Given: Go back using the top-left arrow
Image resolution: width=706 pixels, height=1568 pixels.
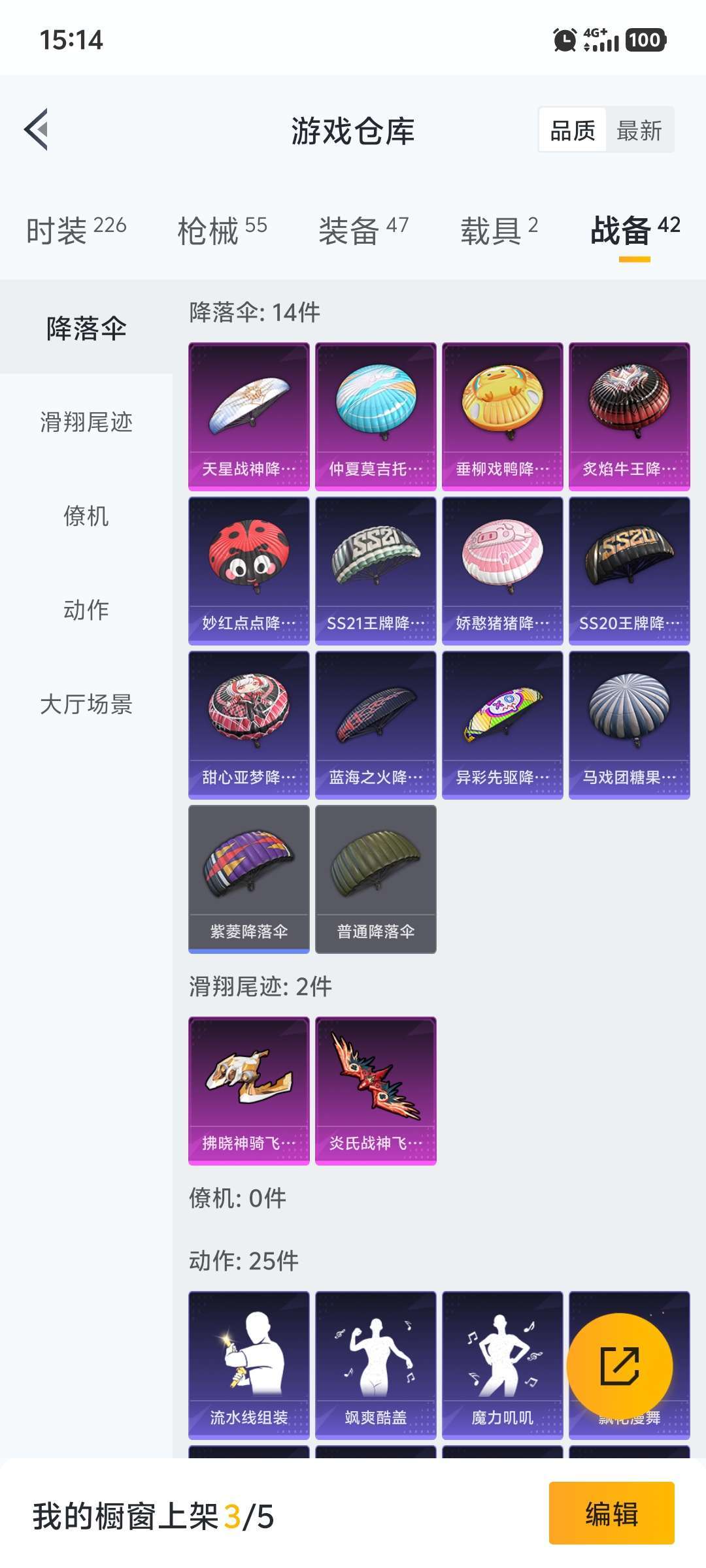Looking at the screenshot, I should coord(37,129).
